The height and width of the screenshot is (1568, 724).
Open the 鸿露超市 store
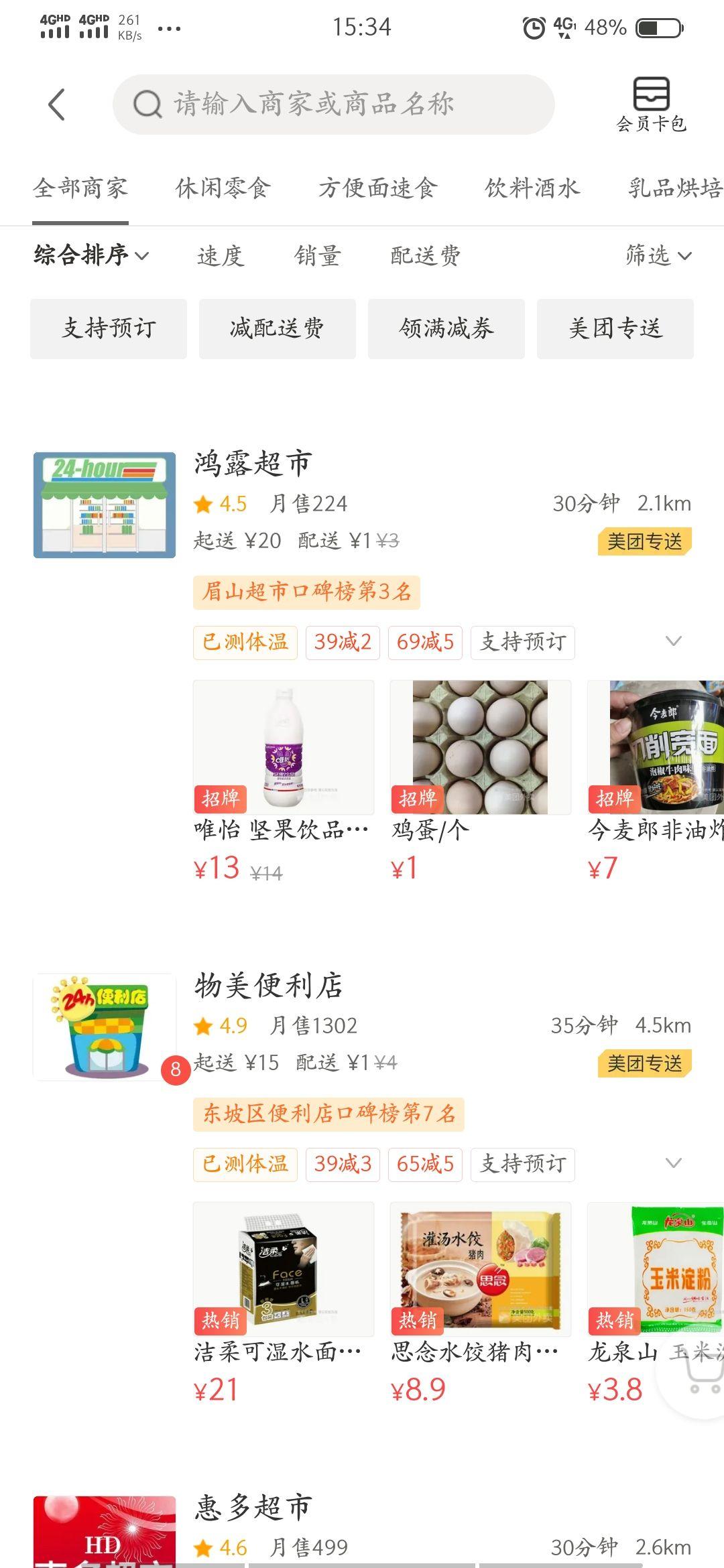tap(253, 464)
